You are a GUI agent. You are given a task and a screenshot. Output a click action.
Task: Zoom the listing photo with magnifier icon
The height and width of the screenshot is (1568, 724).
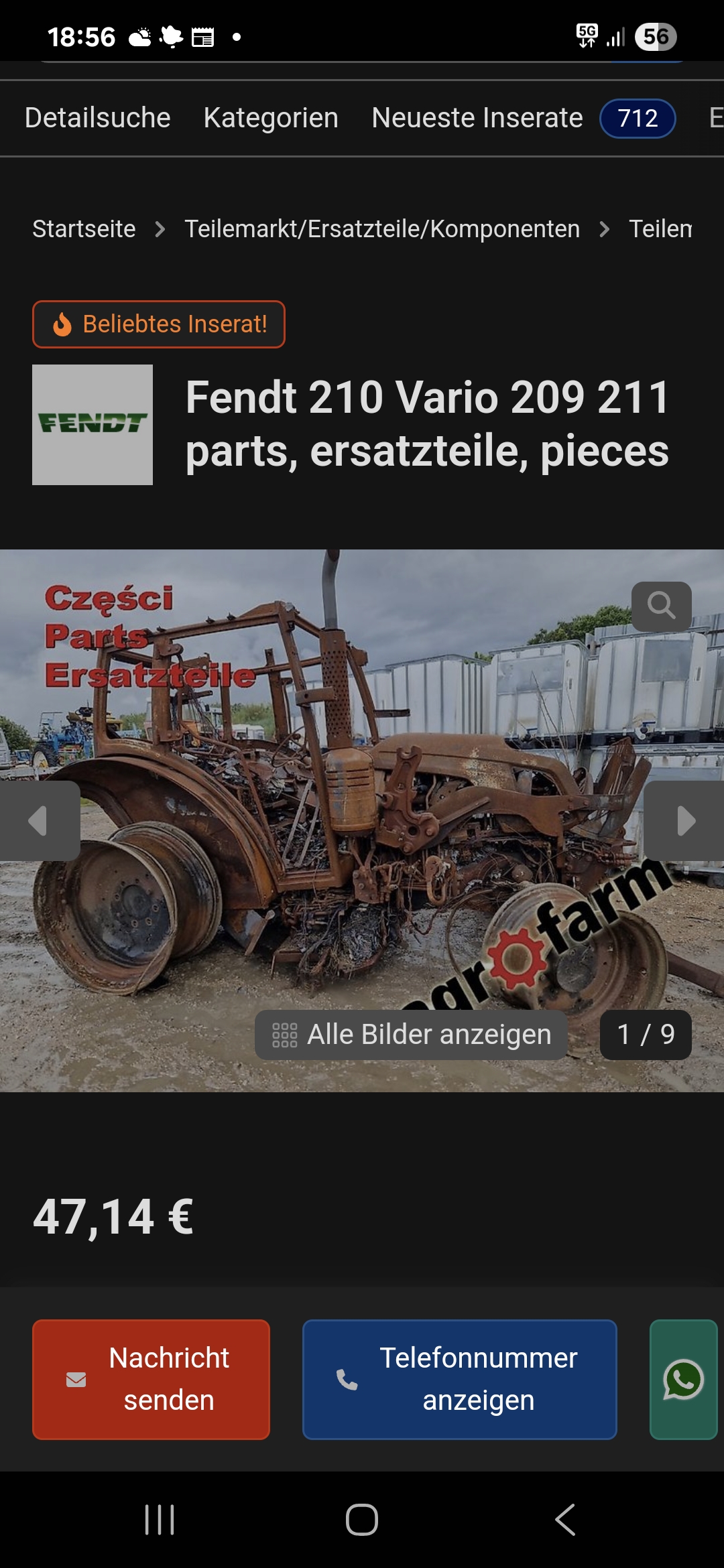[661, 606]
